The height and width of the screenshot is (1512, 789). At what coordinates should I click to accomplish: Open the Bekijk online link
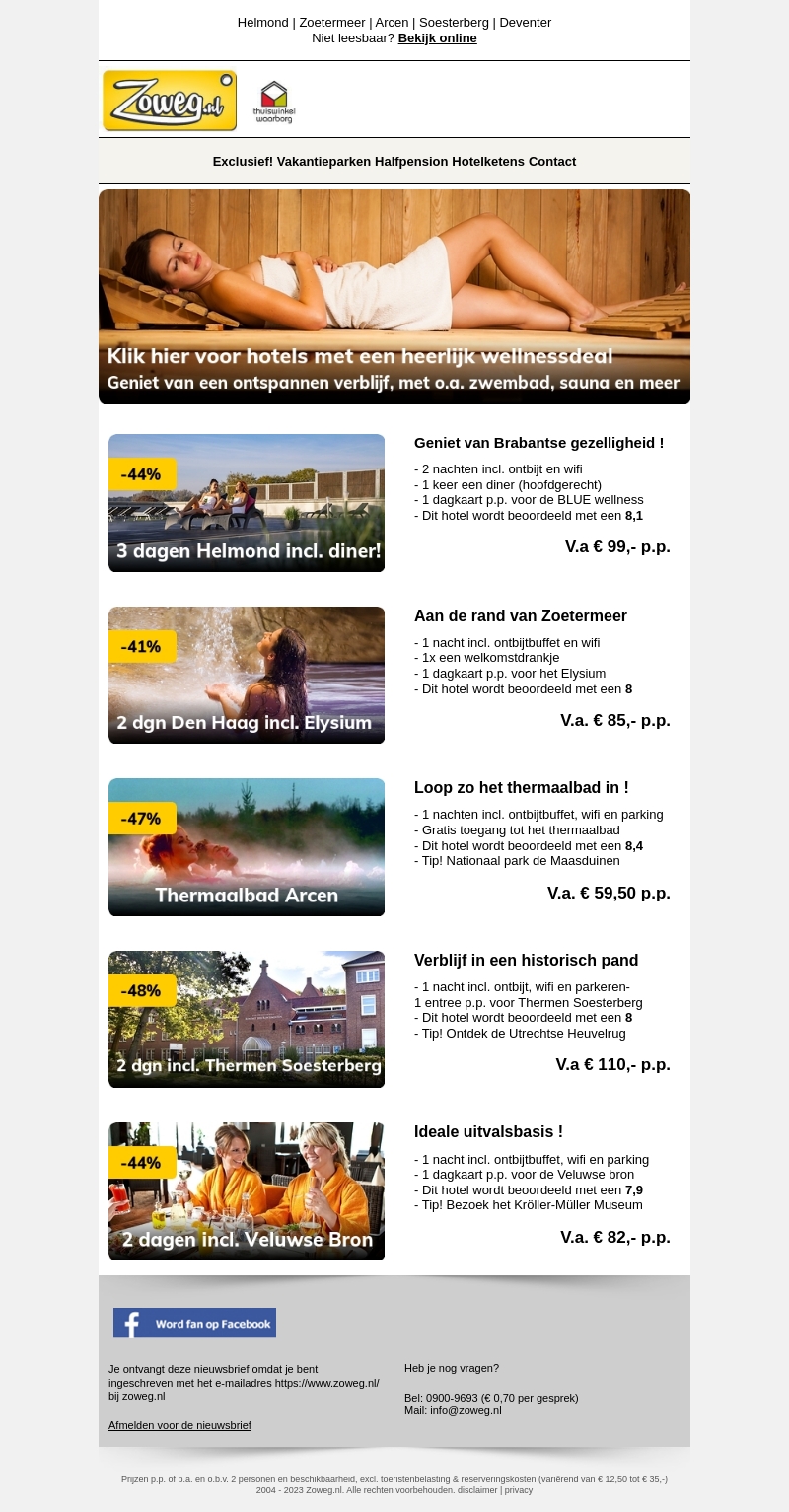(x=437, y=38)
